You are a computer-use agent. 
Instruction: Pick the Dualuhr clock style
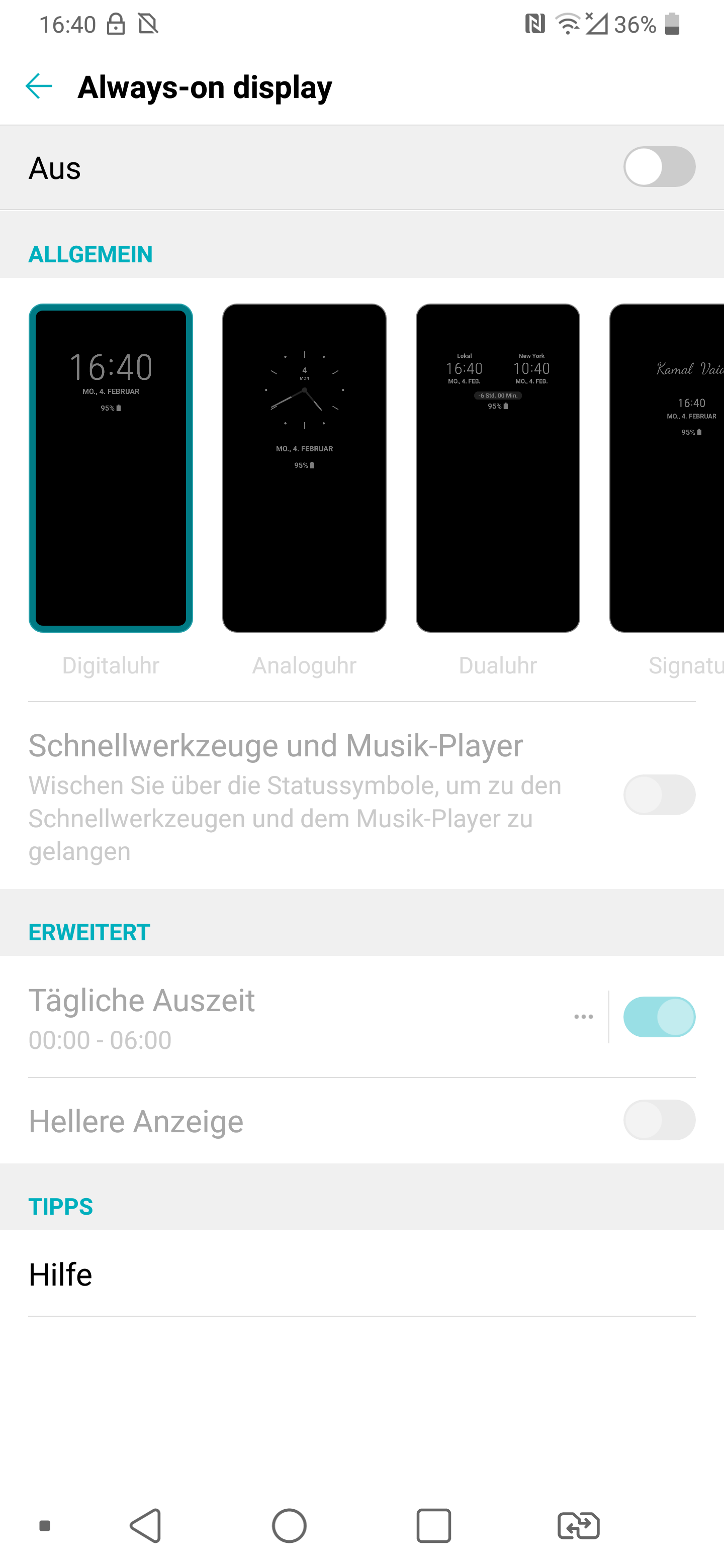497,468
